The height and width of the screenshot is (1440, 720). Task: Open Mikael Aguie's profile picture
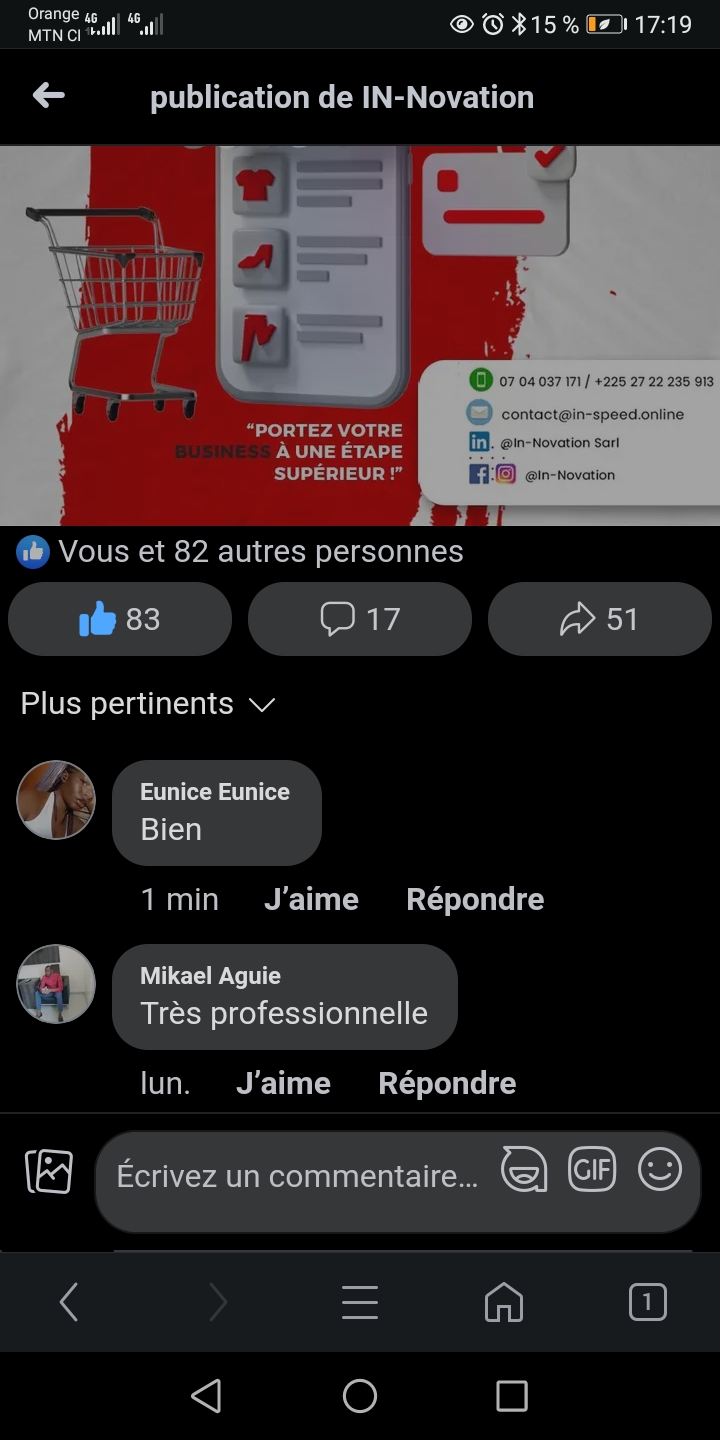pyautogui.click(x=56, y=984)
